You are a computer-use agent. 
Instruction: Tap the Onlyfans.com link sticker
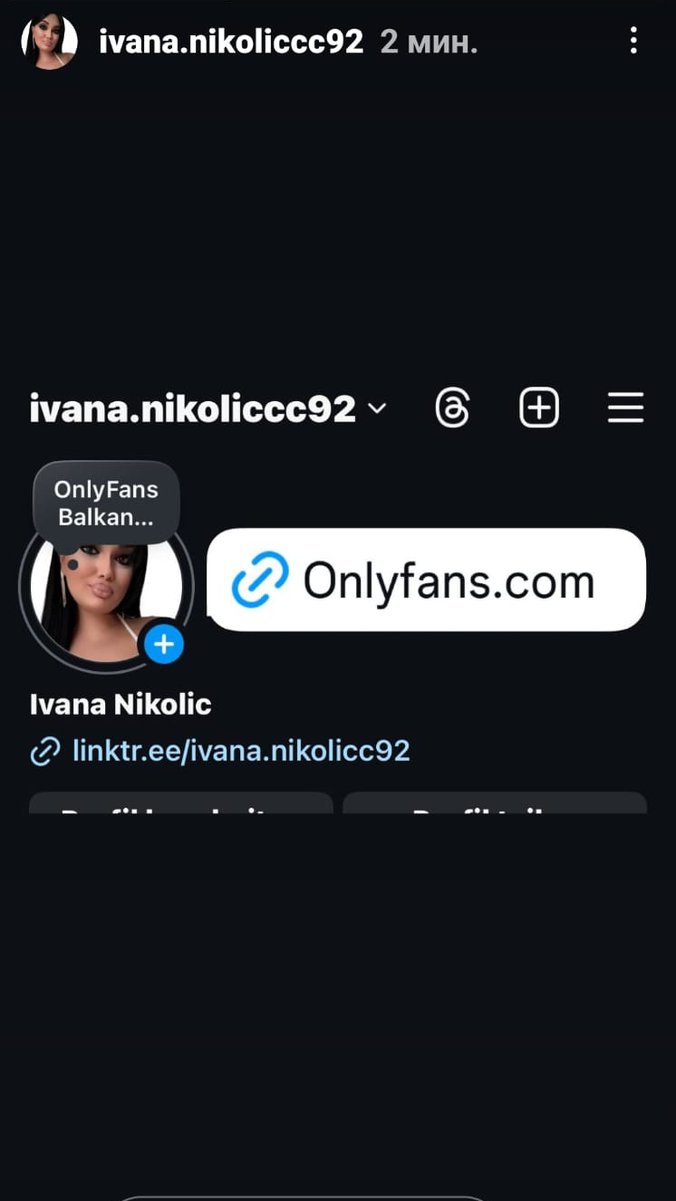pos(426,580)
